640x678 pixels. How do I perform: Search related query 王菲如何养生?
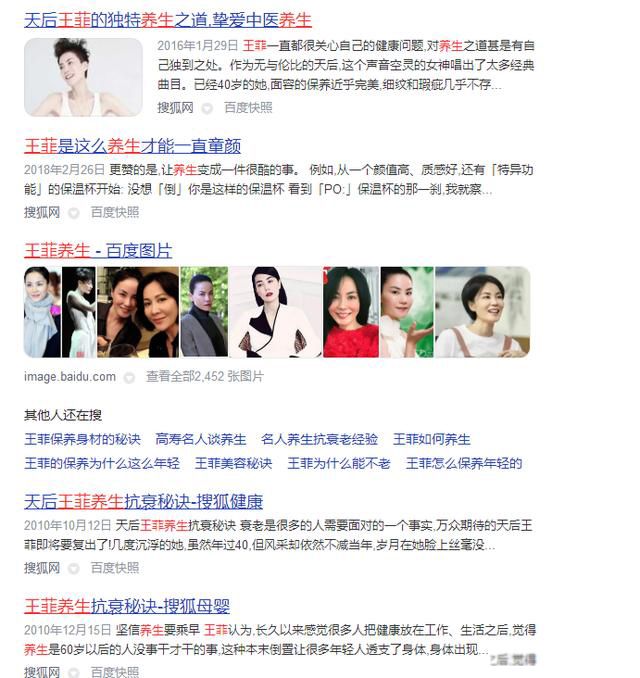pos(431,439)
